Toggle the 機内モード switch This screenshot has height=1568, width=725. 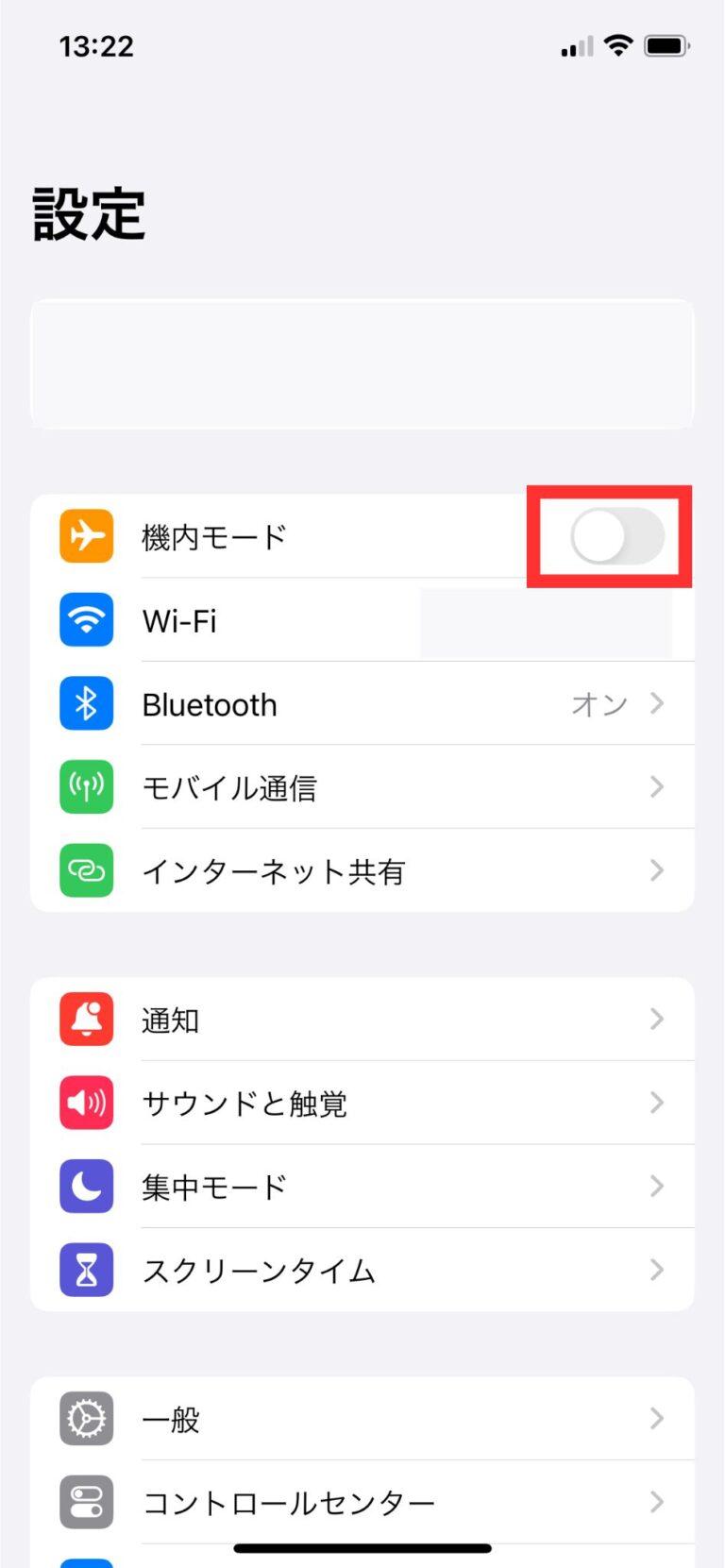point(617,536)
